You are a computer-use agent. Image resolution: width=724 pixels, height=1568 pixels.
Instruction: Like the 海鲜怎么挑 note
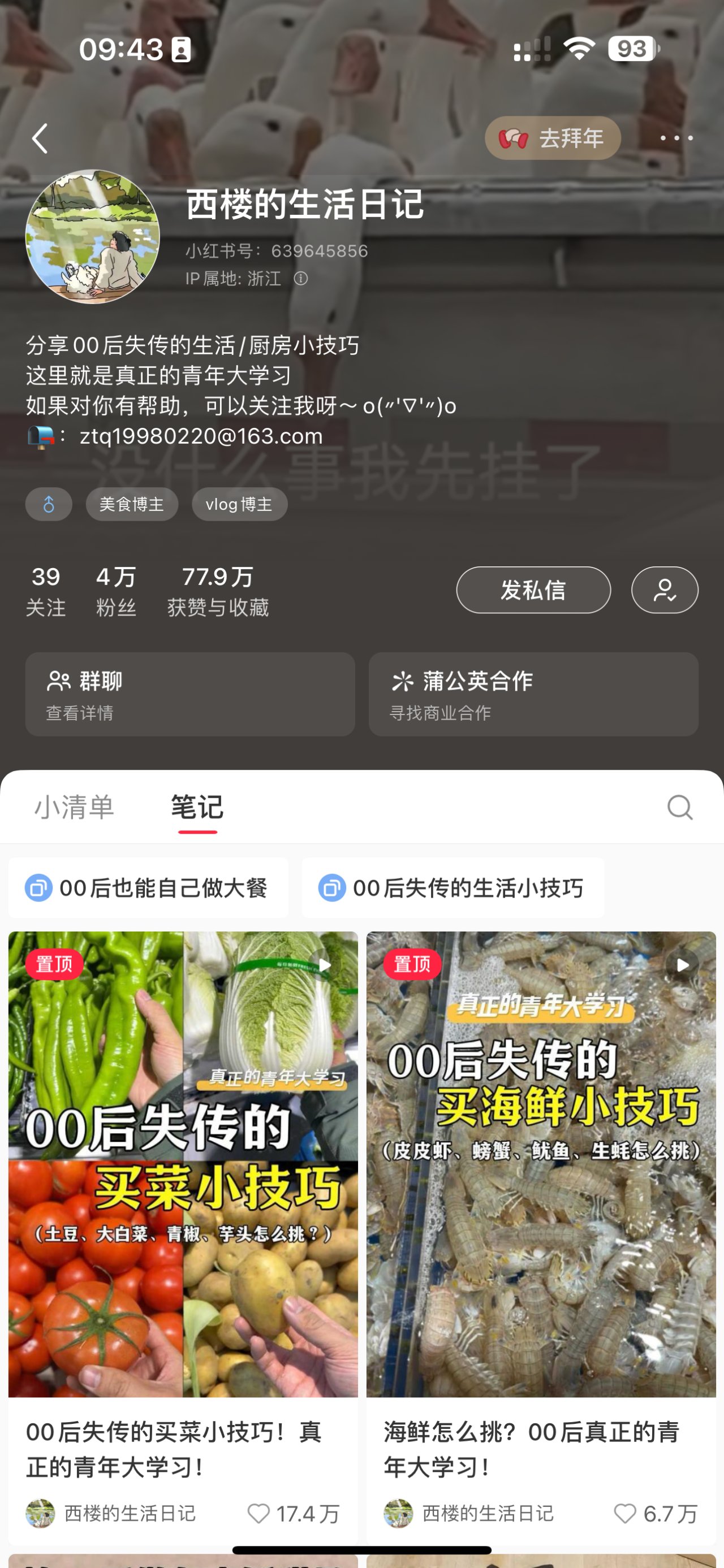coord(626,1513)
